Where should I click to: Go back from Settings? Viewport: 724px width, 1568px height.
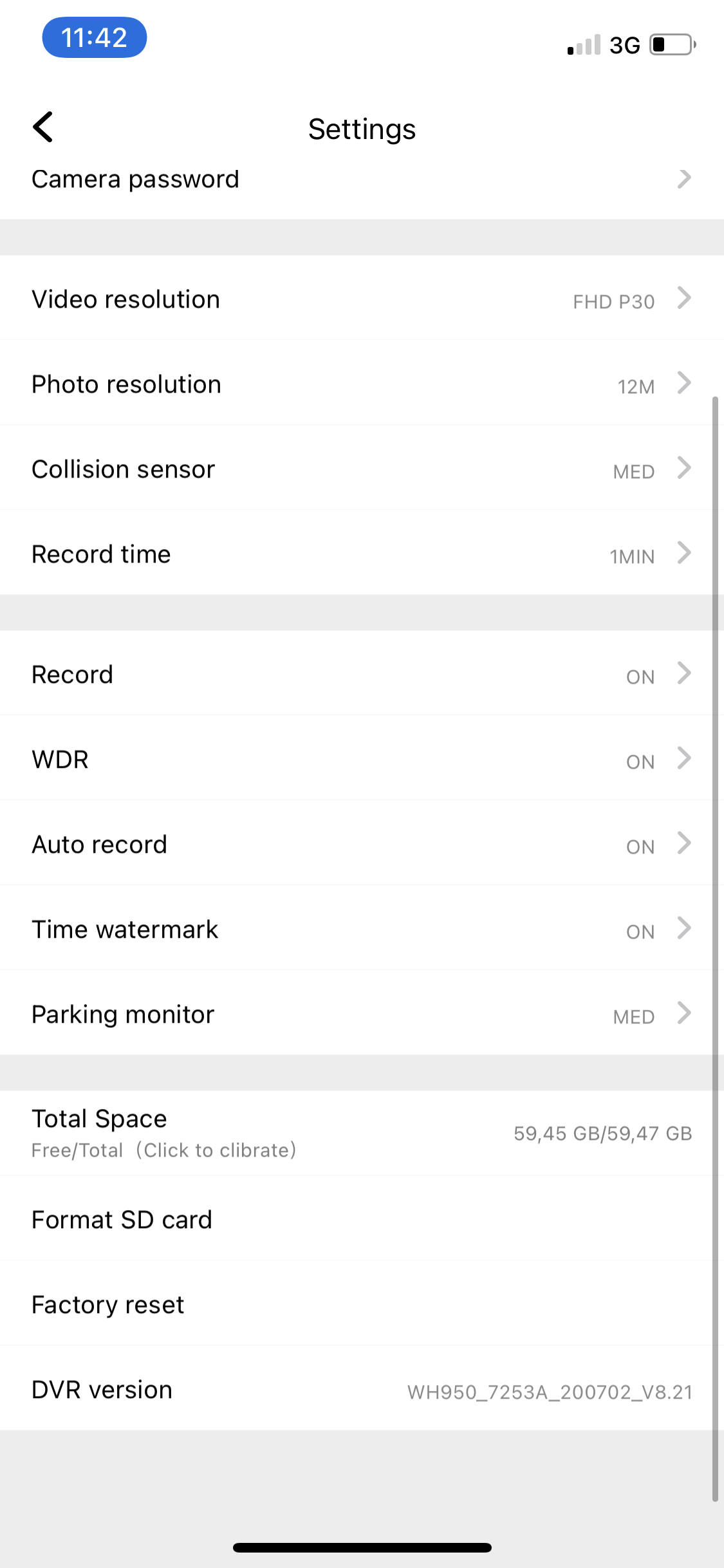click(43, 127)
